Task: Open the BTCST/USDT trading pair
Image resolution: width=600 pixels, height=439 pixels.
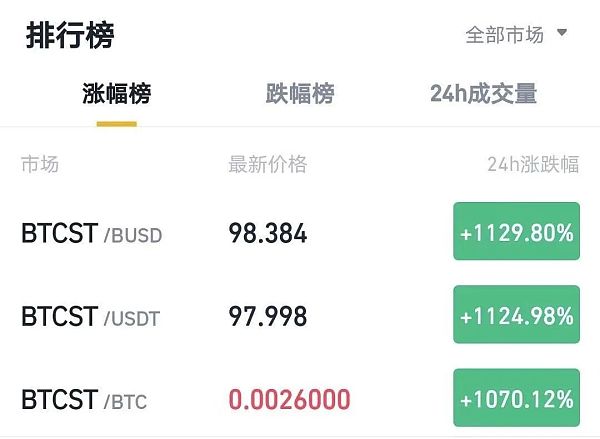Action: click(90, 317)
